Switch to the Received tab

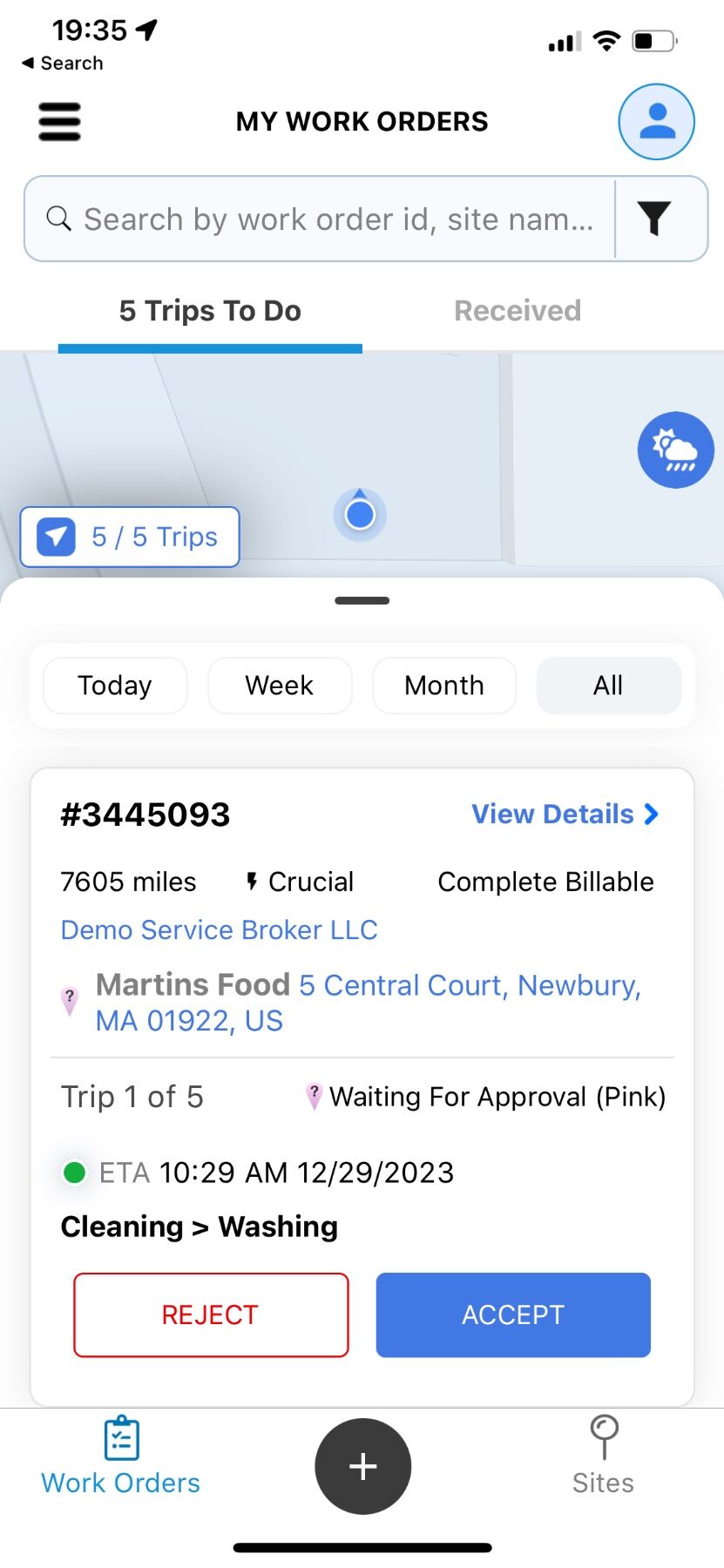518,311
